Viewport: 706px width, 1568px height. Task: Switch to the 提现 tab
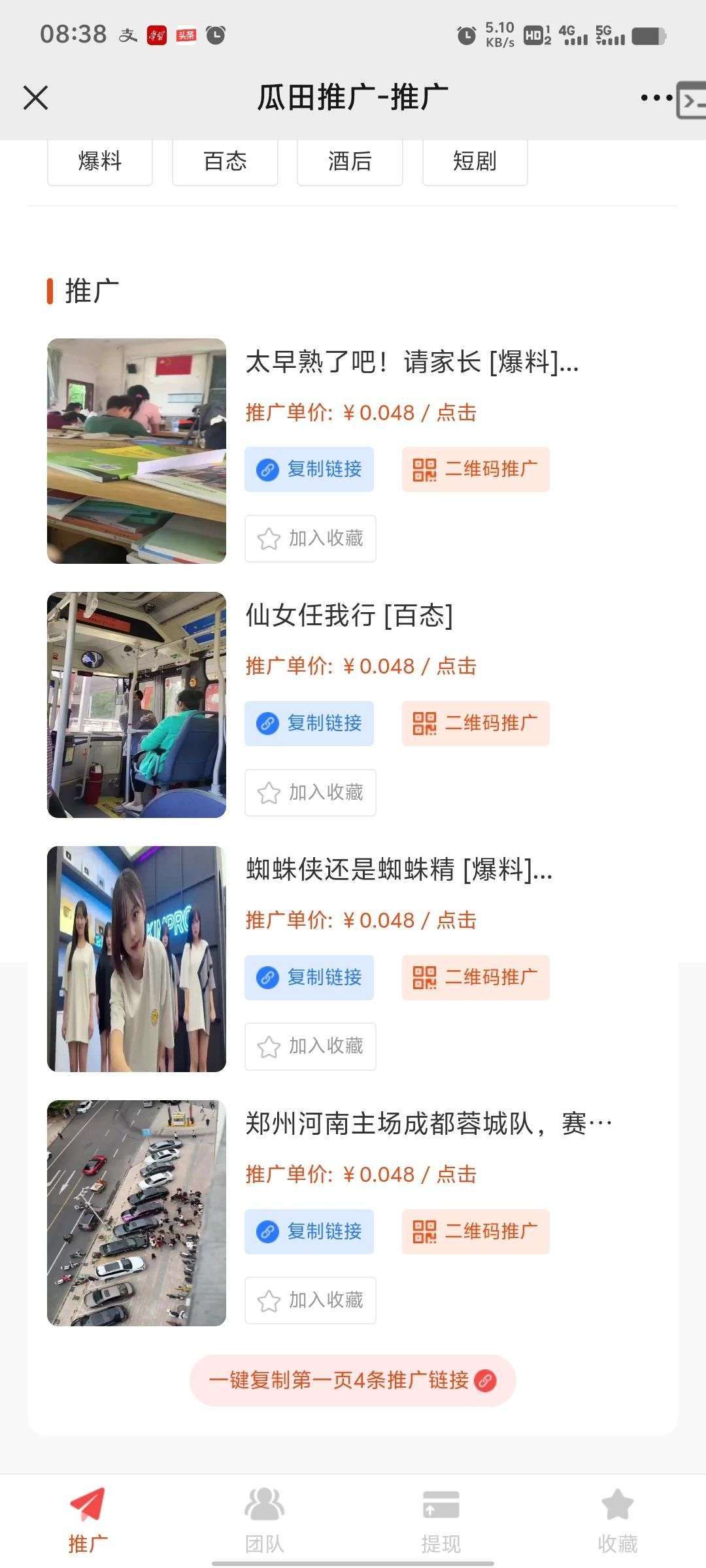click(441, 1520)
